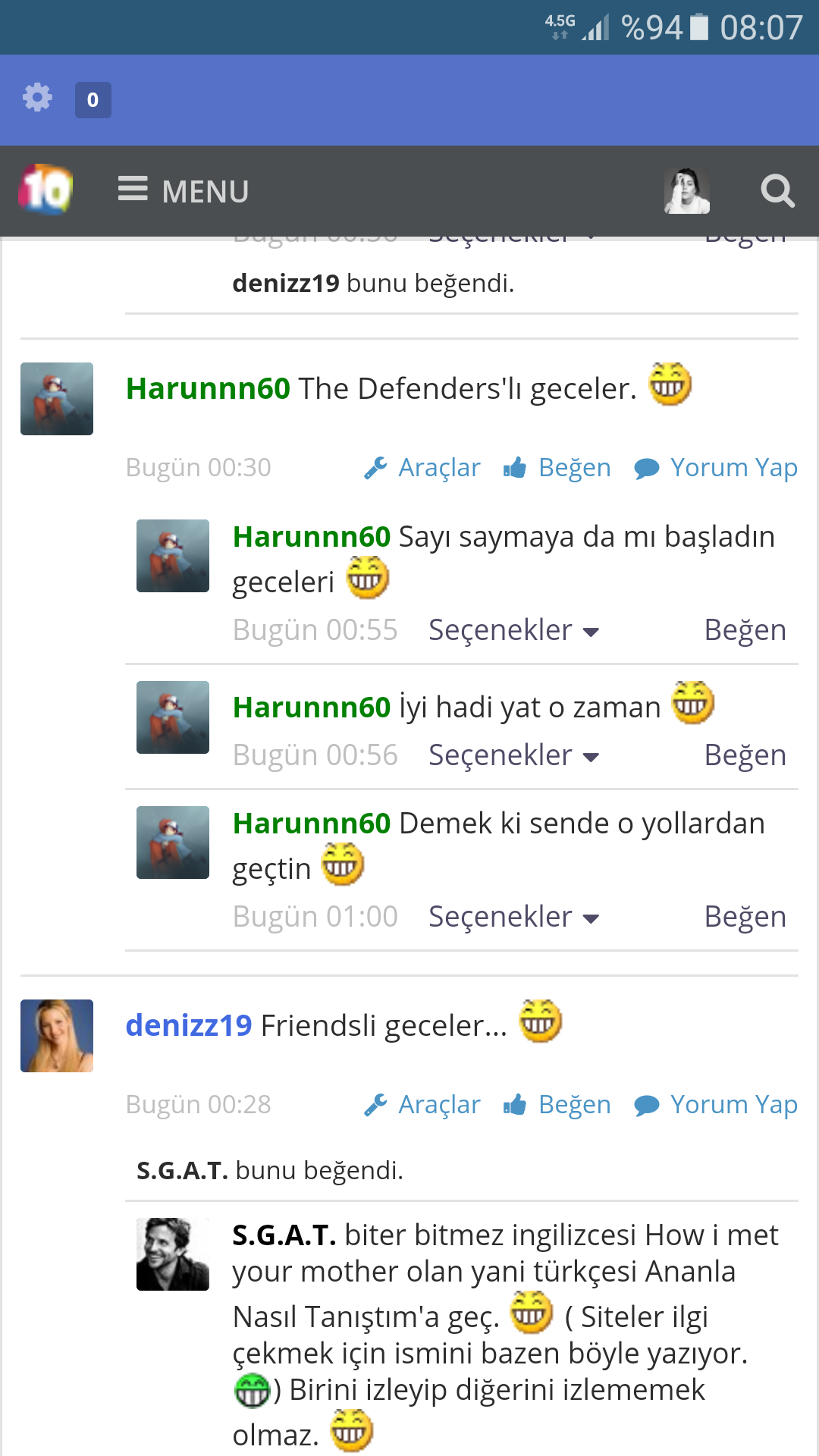
Task: Open the MENU drawer
Action: coord(184,191)
